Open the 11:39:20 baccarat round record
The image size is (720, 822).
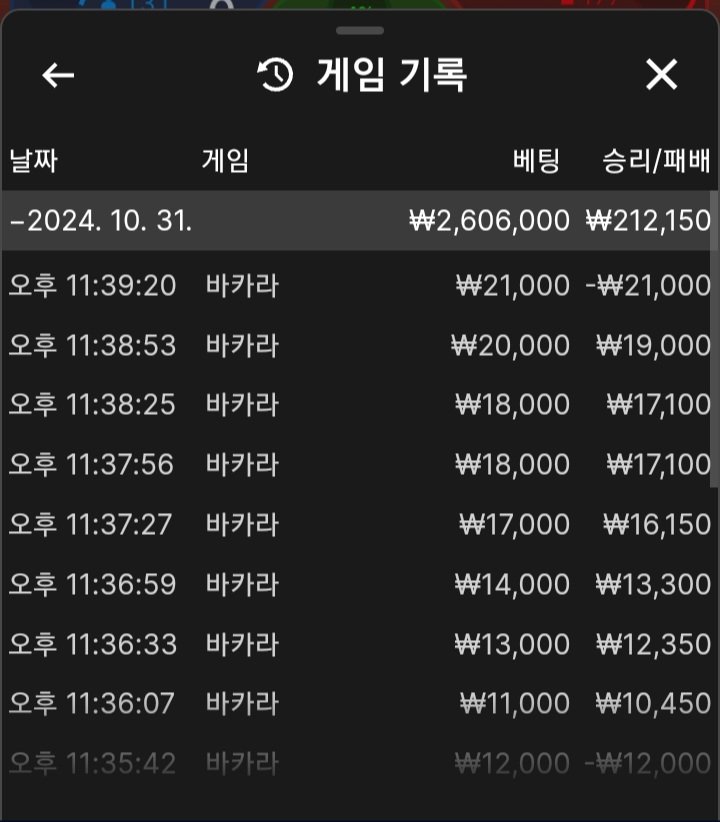point(360,286)
